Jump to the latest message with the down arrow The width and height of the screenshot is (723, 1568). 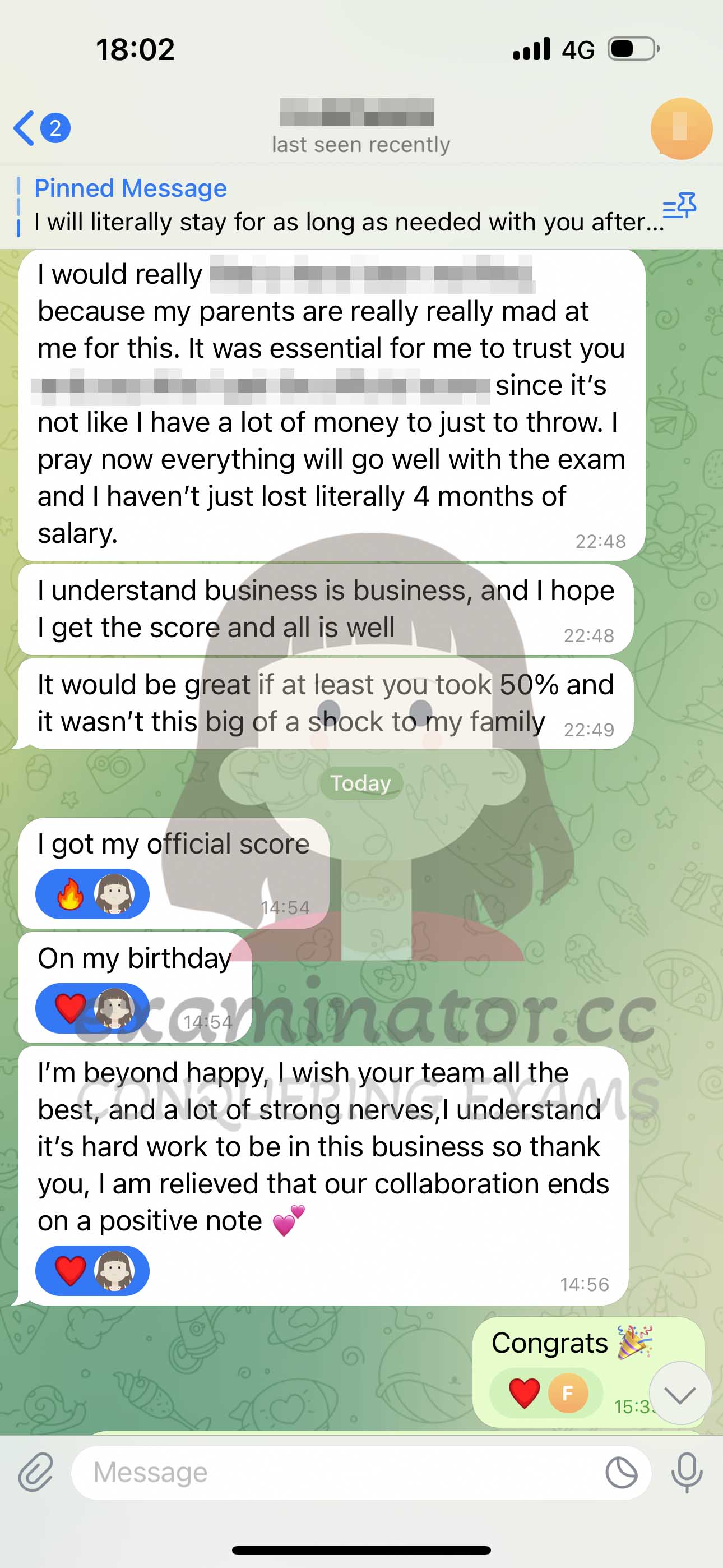pyautogui.click(x=680, y=1393)
